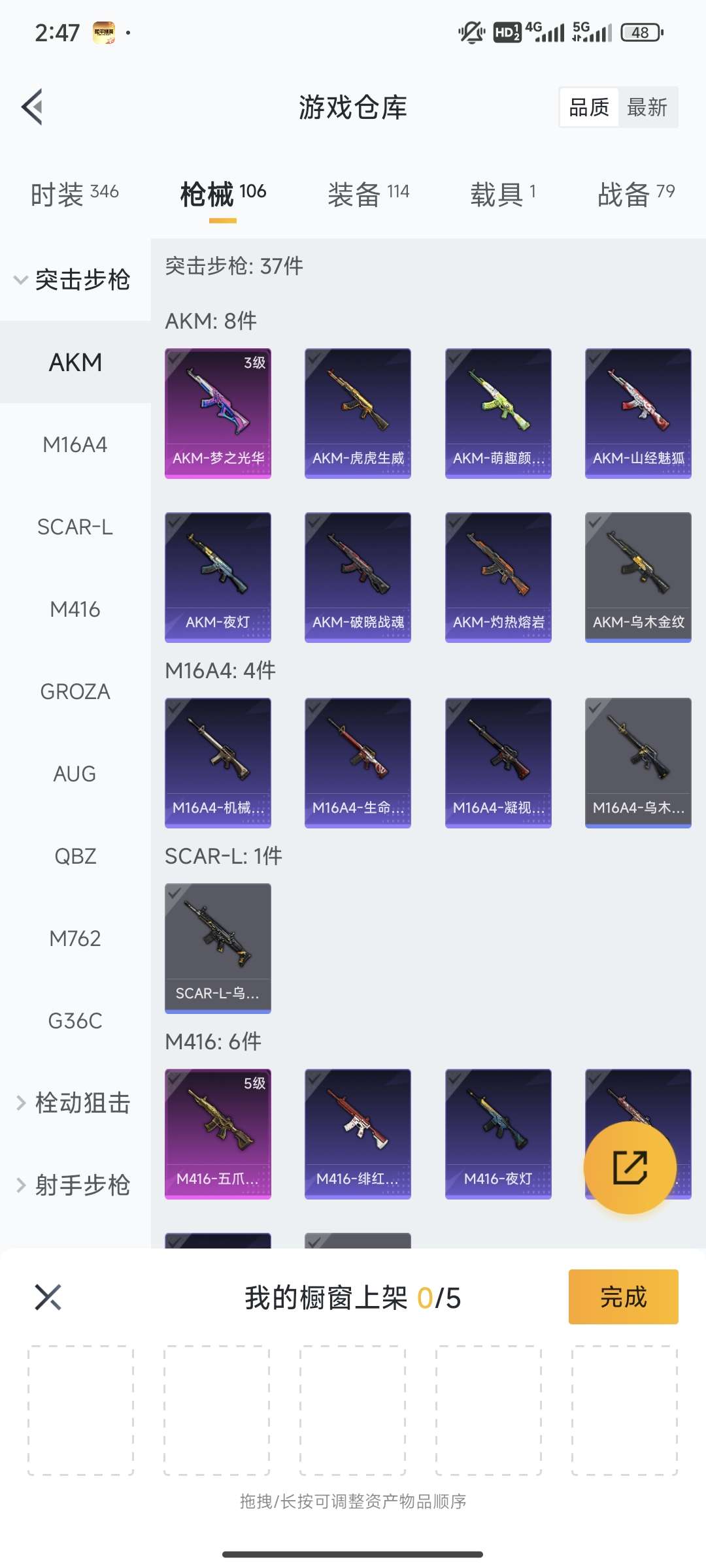Select the SCAR-L-乌 skin tile
This screenshot has height=1568, width=706.
click(218, 948)
